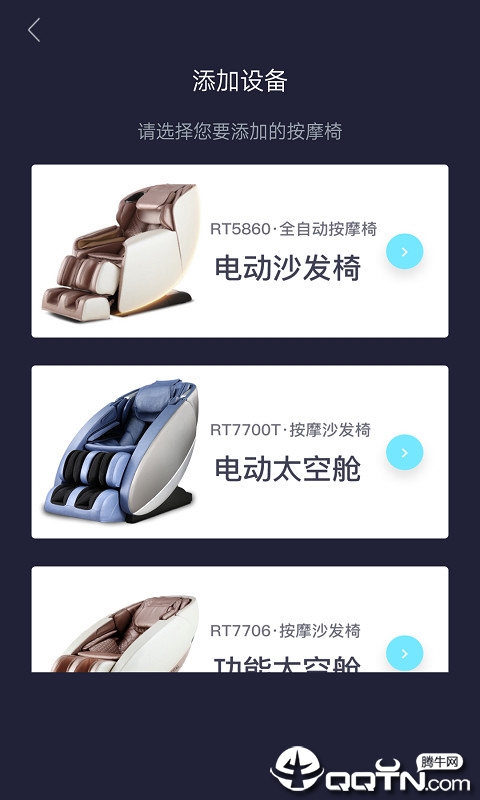This screenshot has height=800, width=480.
Task: Select the RT7700T 电动太空舱 card
Action: pos(240,452)
